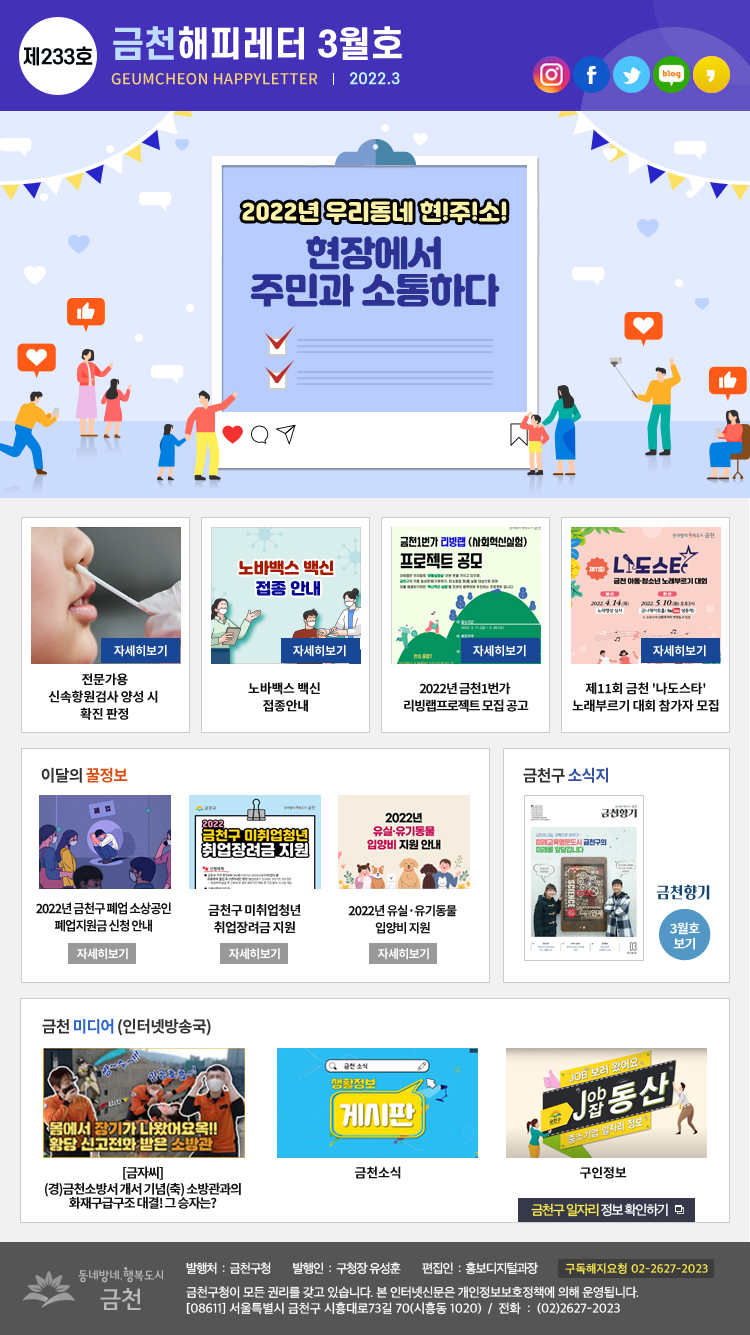
Task: Open the yellow KakaoStory icon
Action: 711,75
